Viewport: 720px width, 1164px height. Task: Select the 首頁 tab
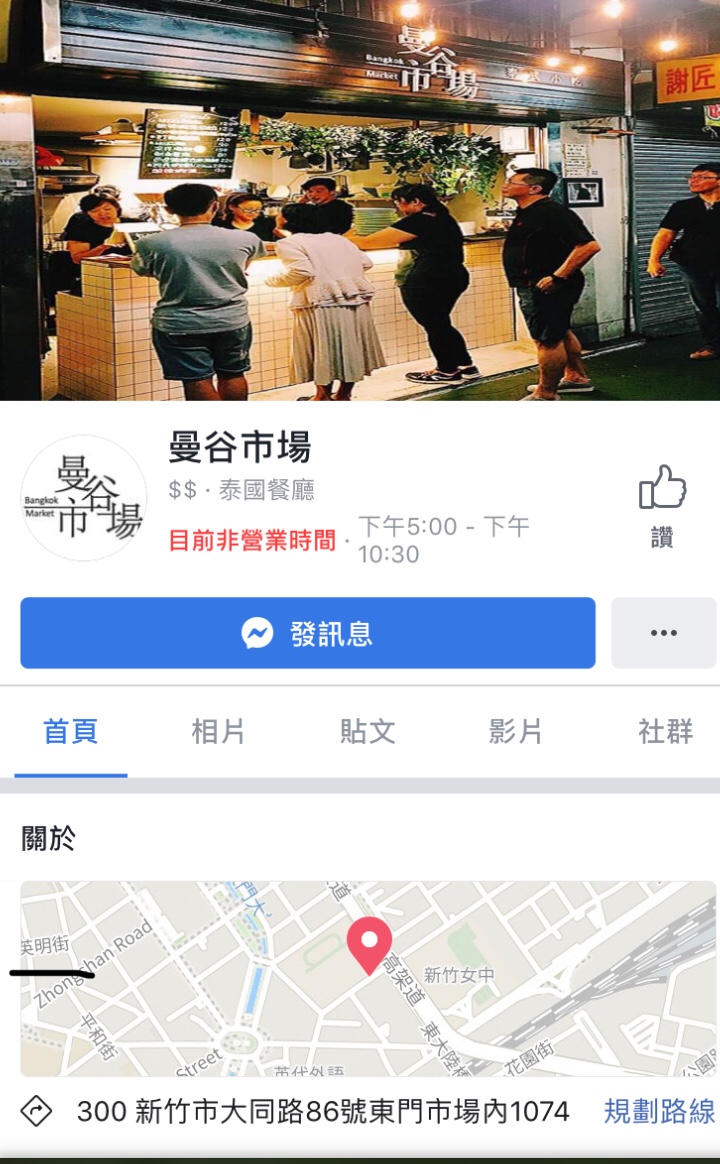point(70,731)
